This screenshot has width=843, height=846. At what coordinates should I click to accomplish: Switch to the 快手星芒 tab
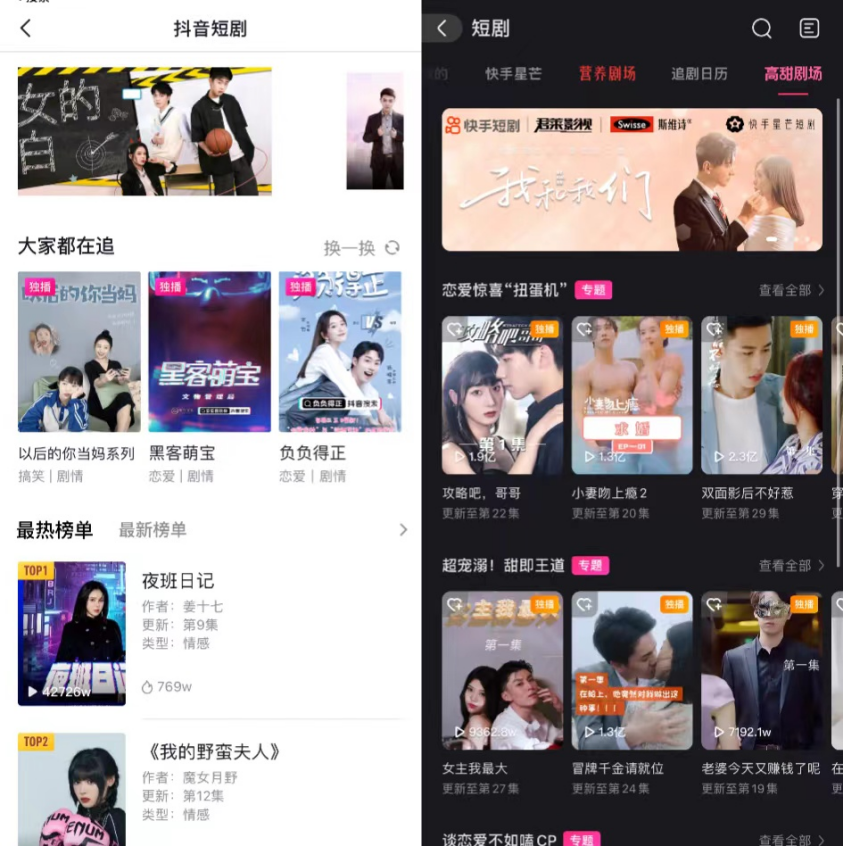pos(513,74)
